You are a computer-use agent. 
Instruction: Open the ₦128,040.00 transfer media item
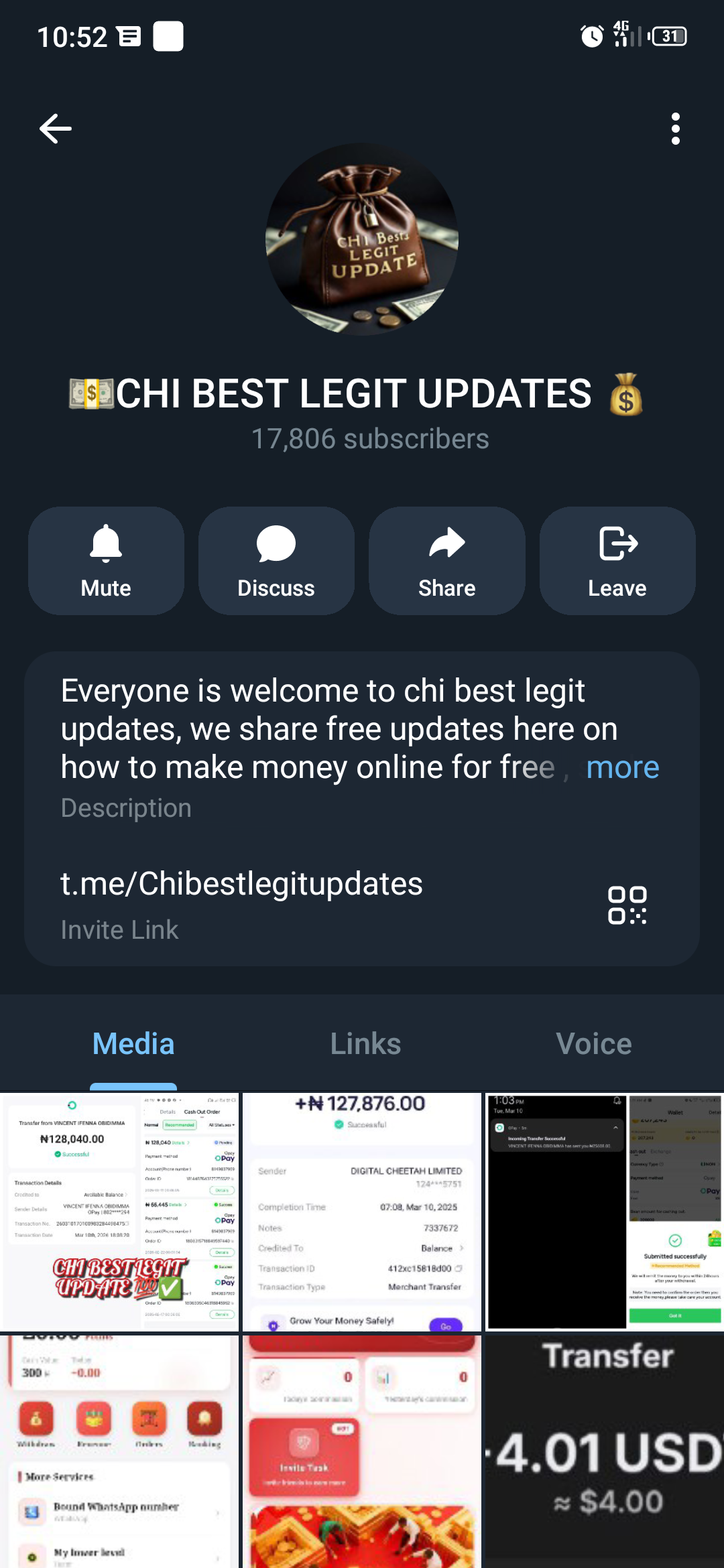click(x=119, y=1212)
